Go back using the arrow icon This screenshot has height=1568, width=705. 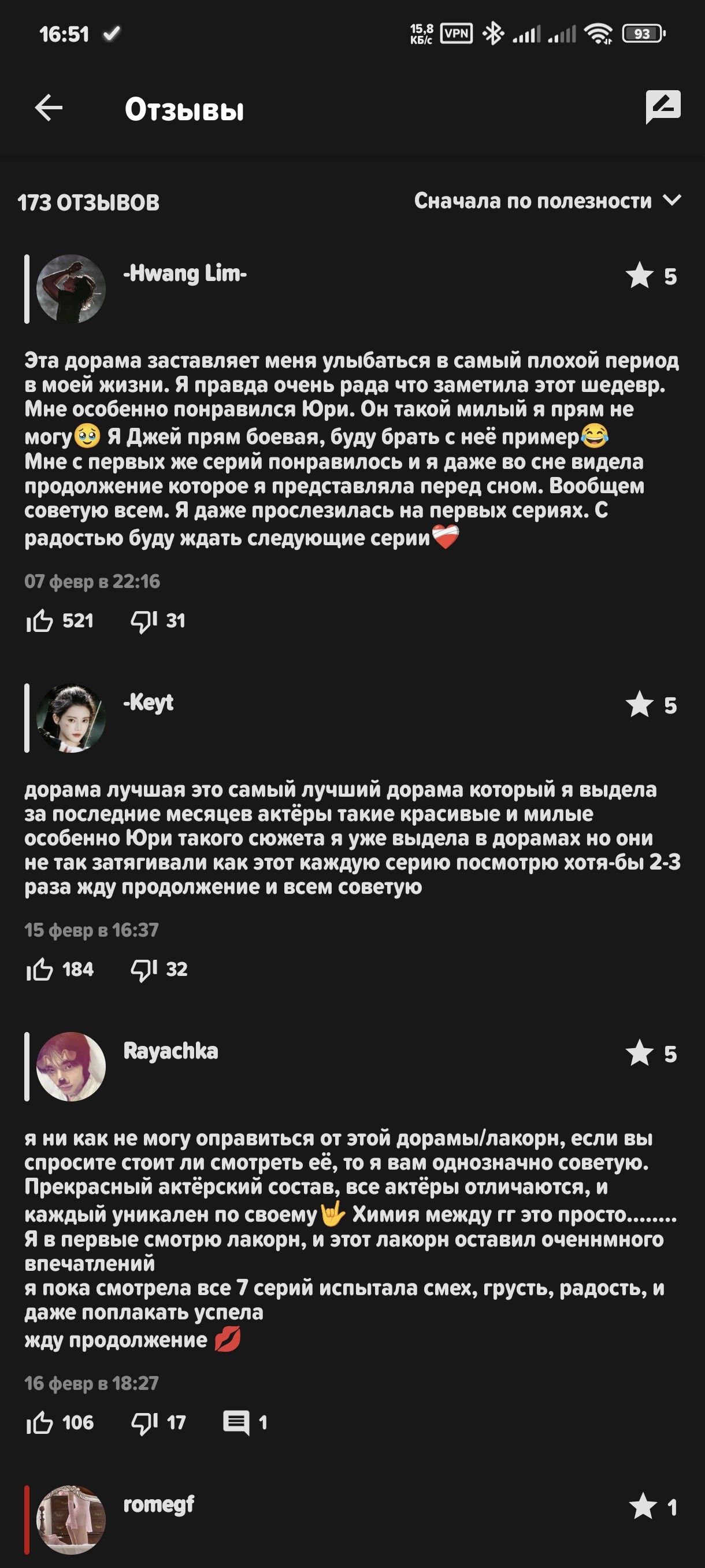tap(49, 108)
